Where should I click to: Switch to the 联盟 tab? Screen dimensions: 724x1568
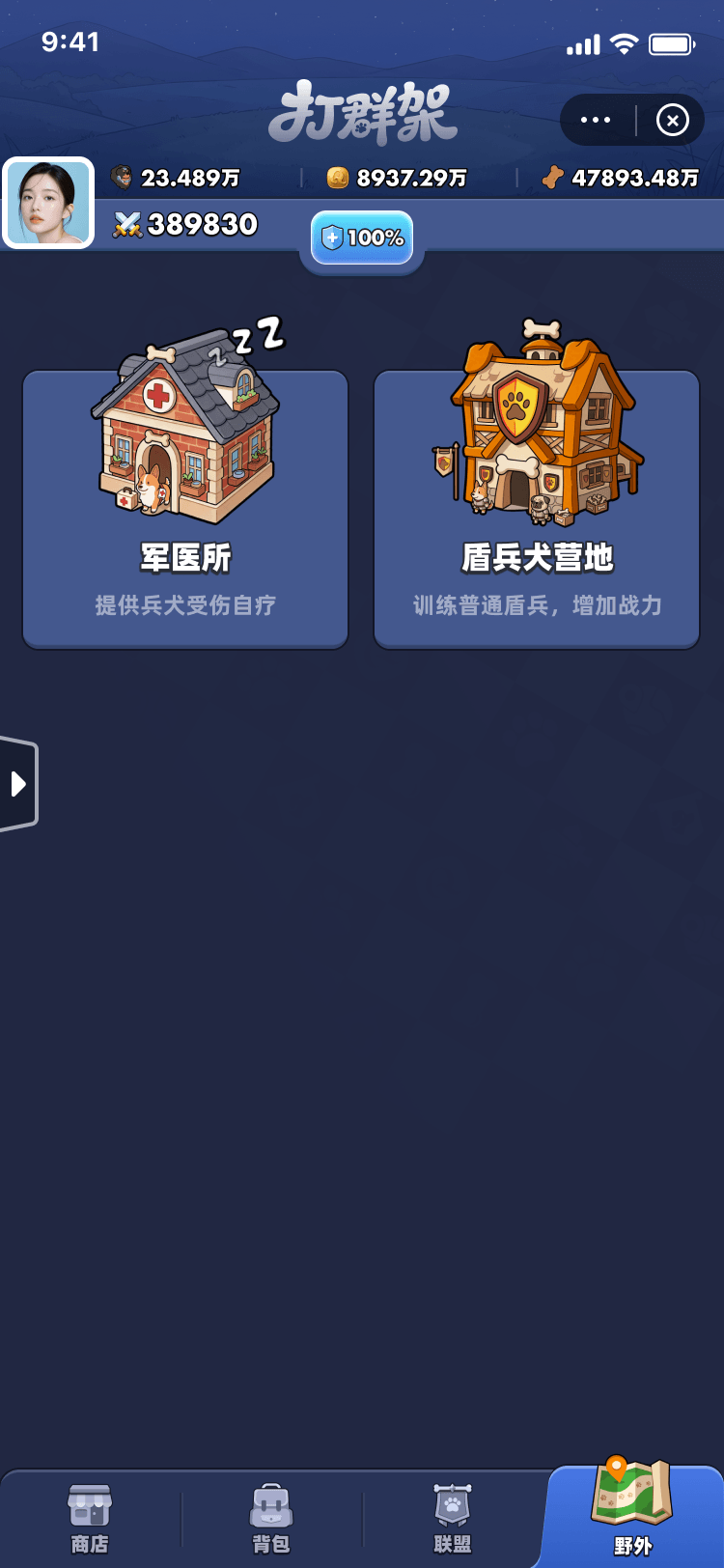[452, 1518]
